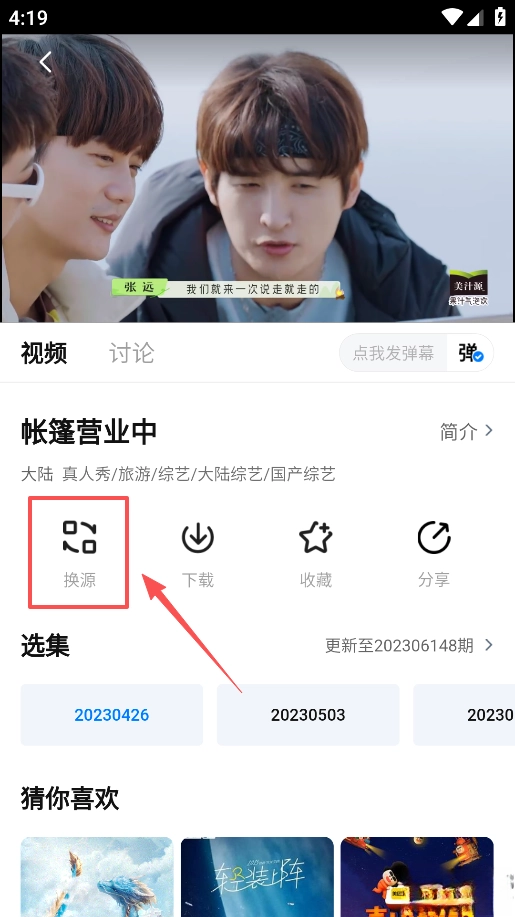The height and width of the screenshot is (917, 515).
Task: Tap 换源 to change video source
Action: (80, 553)
